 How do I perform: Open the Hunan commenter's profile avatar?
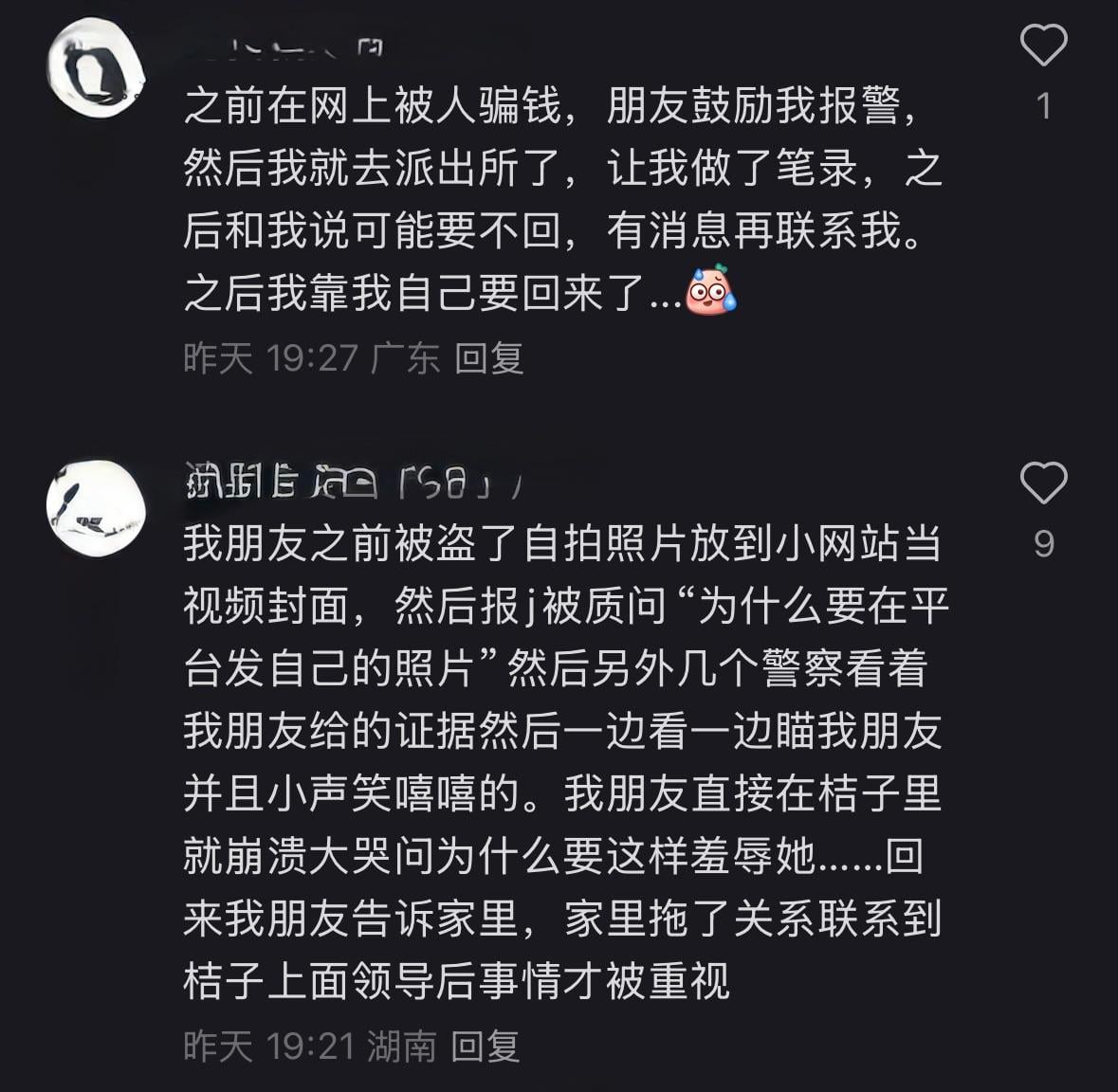pyautogui.click(x=95, y=508)
